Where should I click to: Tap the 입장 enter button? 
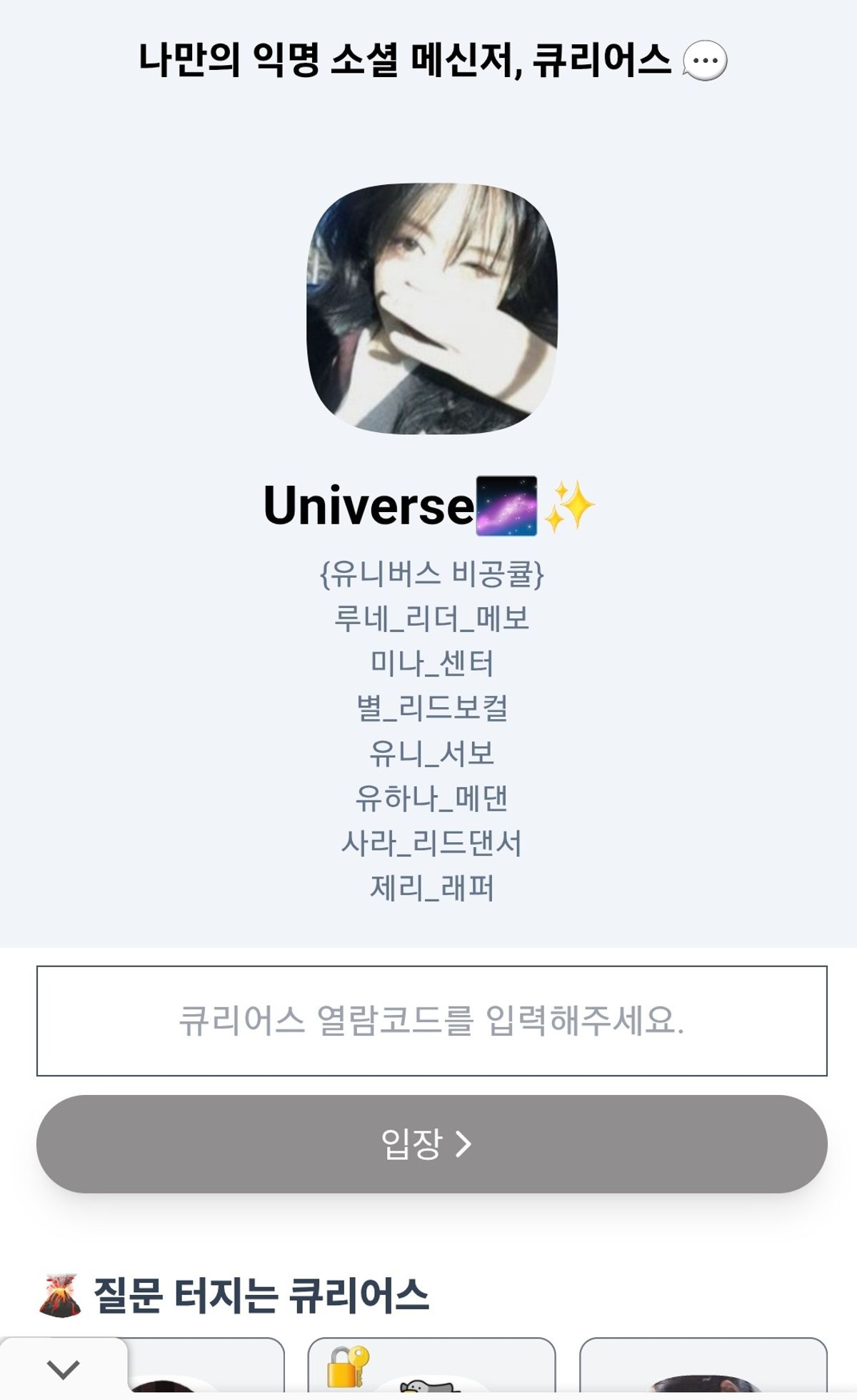(431, 1144)
